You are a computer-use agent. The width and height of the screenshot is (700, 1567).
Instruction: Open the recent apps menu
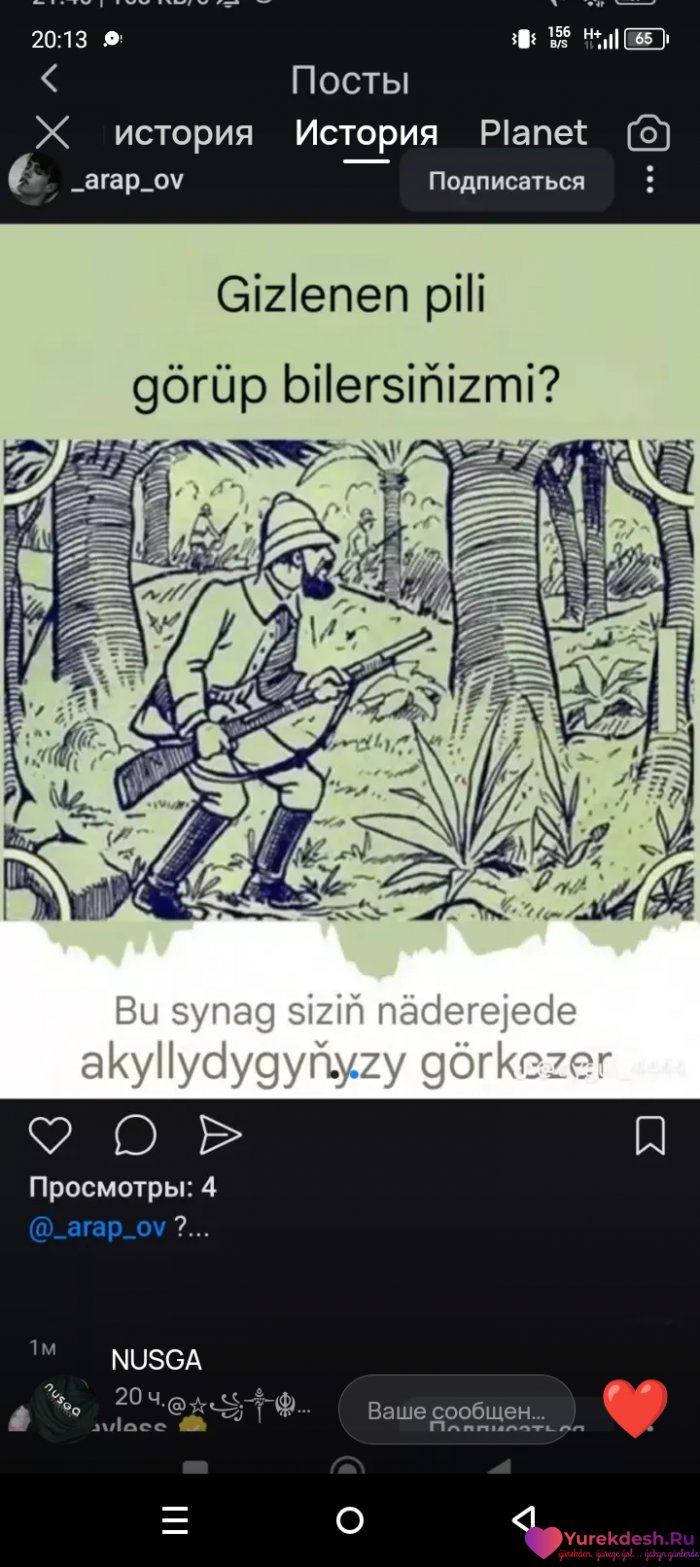point(175,1520)
